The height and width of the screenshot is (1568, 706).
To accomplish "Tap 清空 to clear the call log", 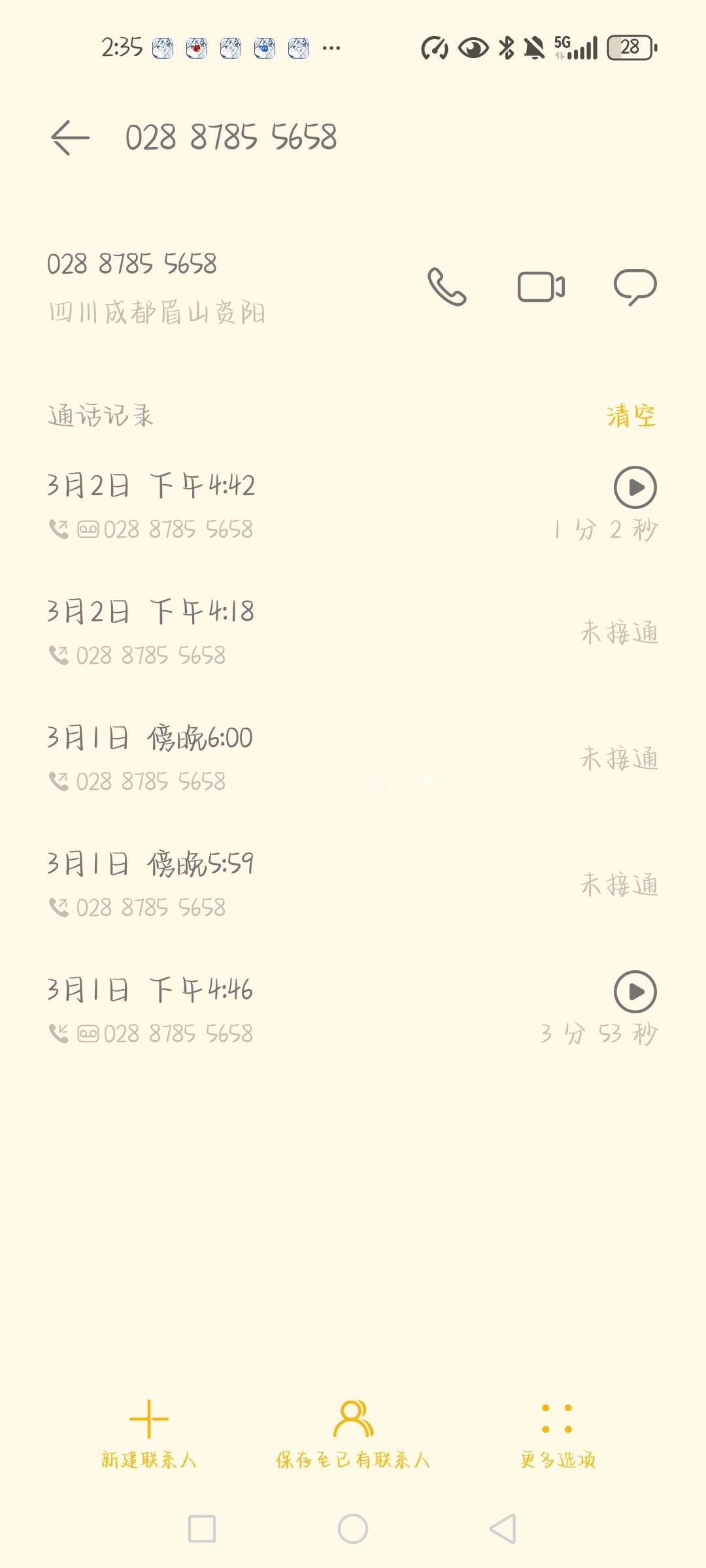I will pos(631,416).
